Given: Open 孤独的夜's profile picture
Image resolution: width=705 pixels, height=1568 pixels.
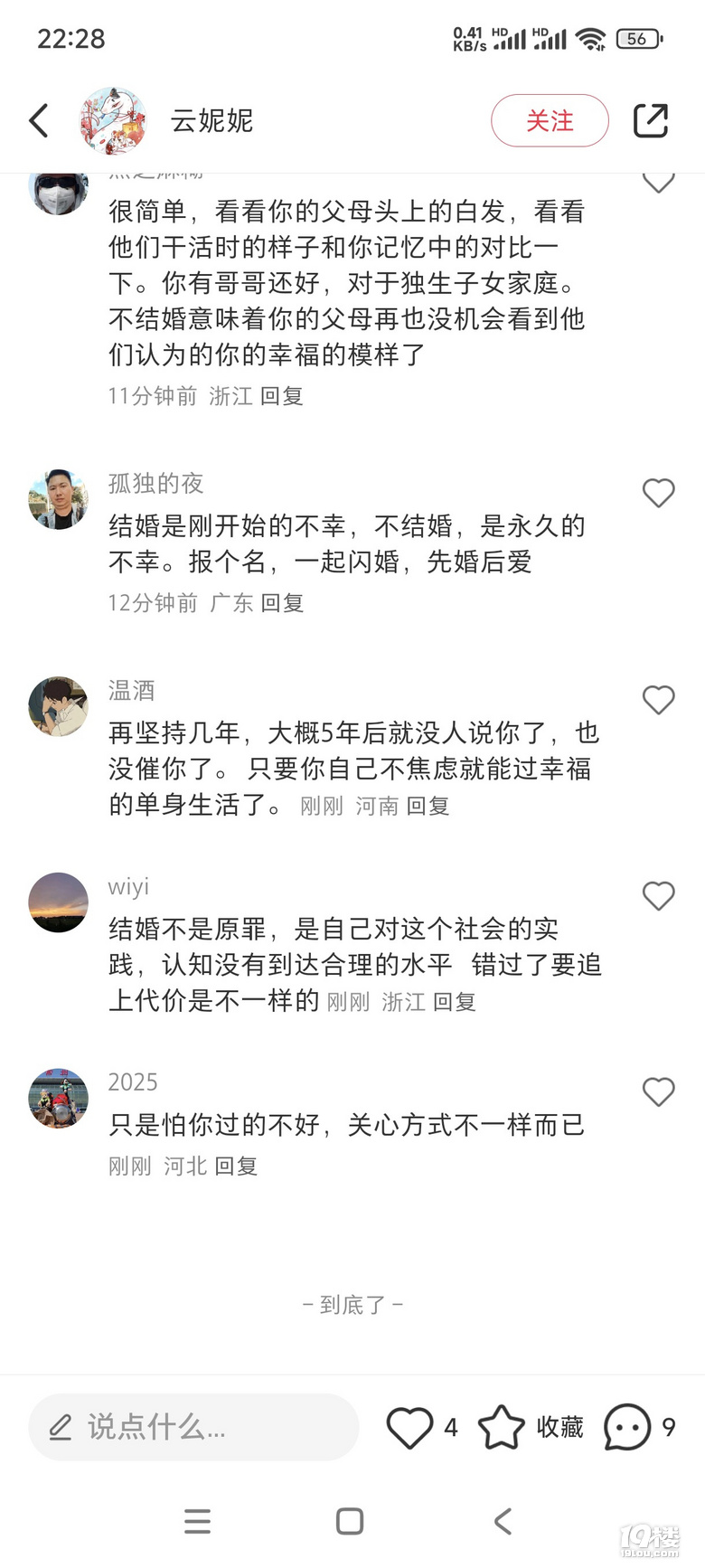Looking at the screenshot, I should click(59, 499).
